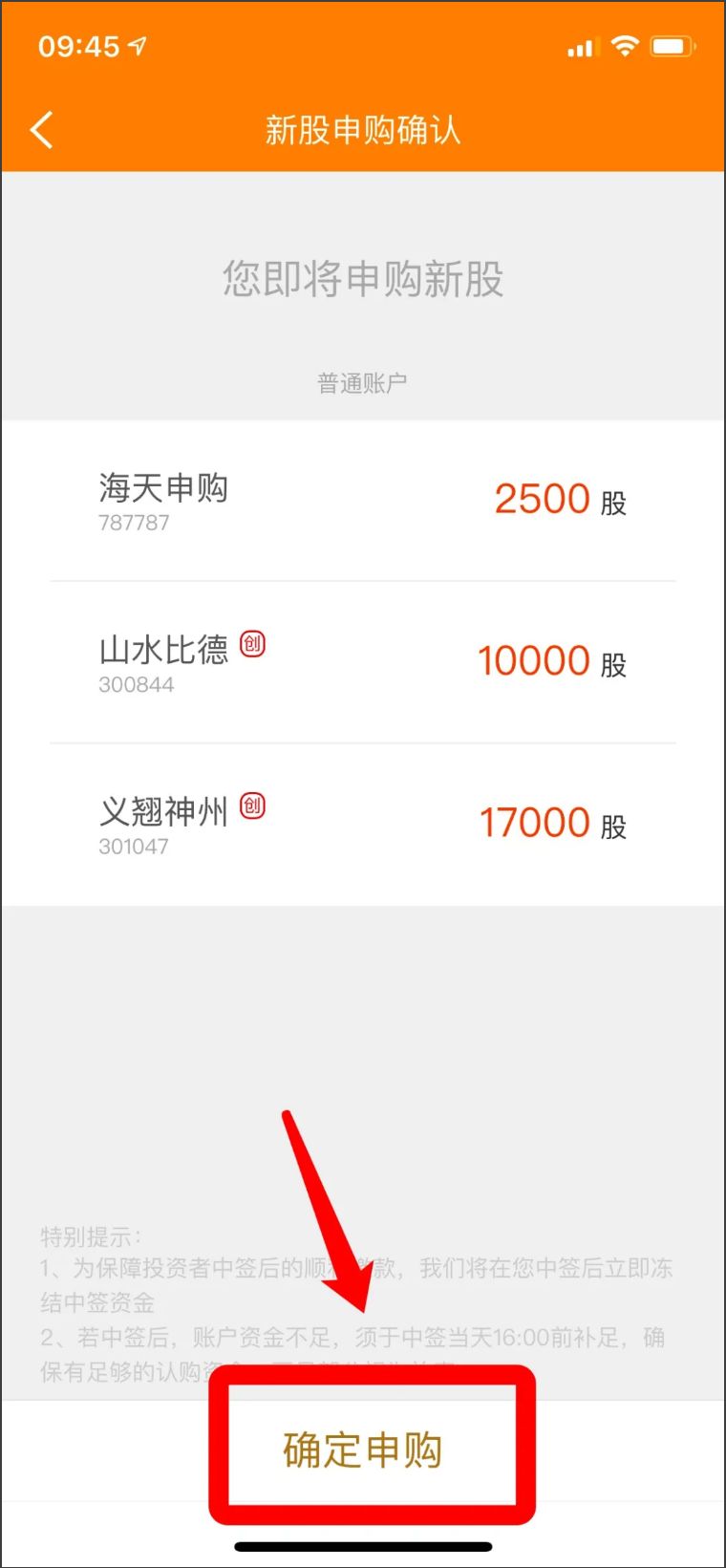Tap the 创 badge next to 山水比德

coord(253,647)
